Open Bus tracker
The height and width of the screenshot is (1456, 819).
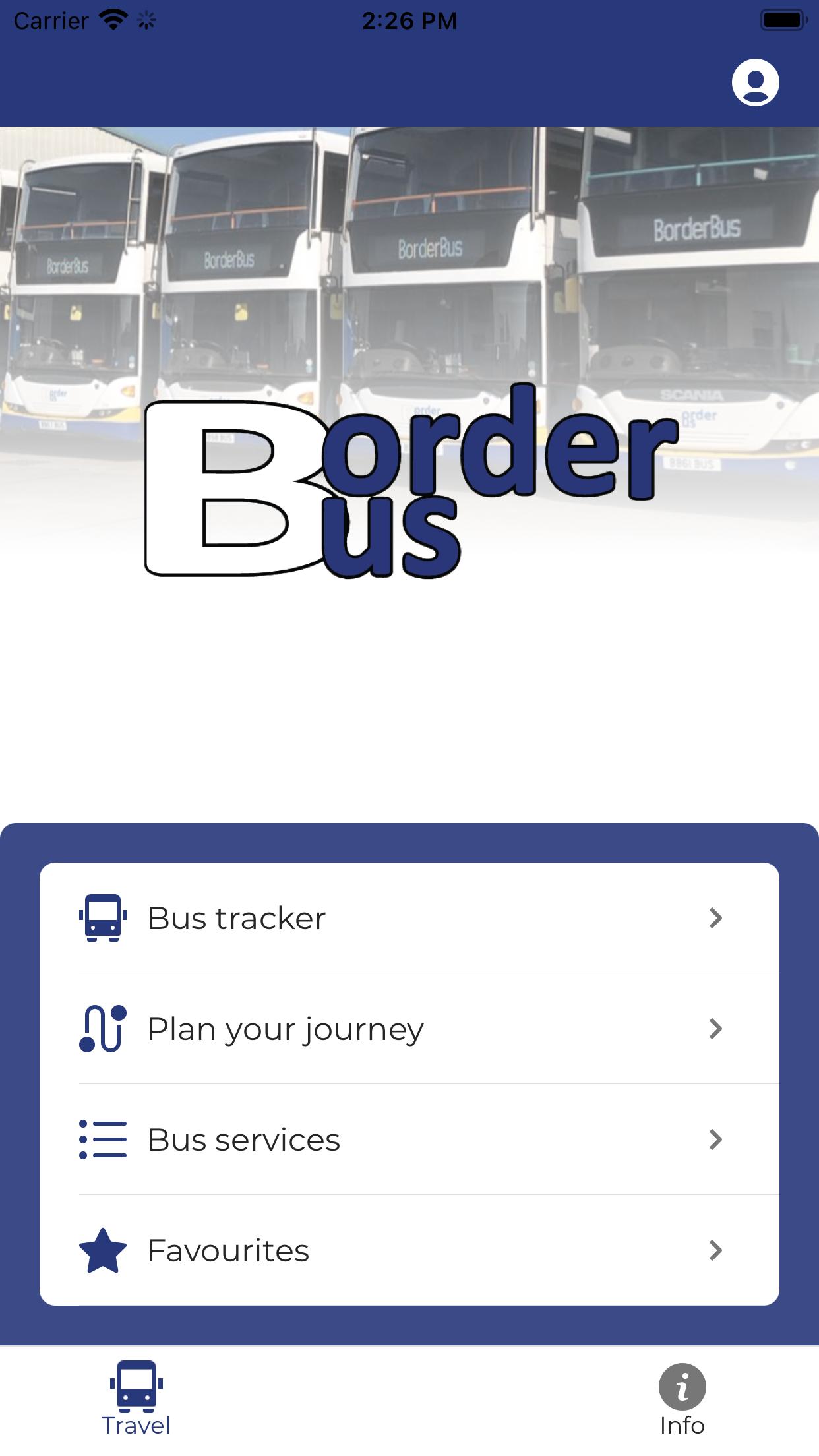coord(409,918)
